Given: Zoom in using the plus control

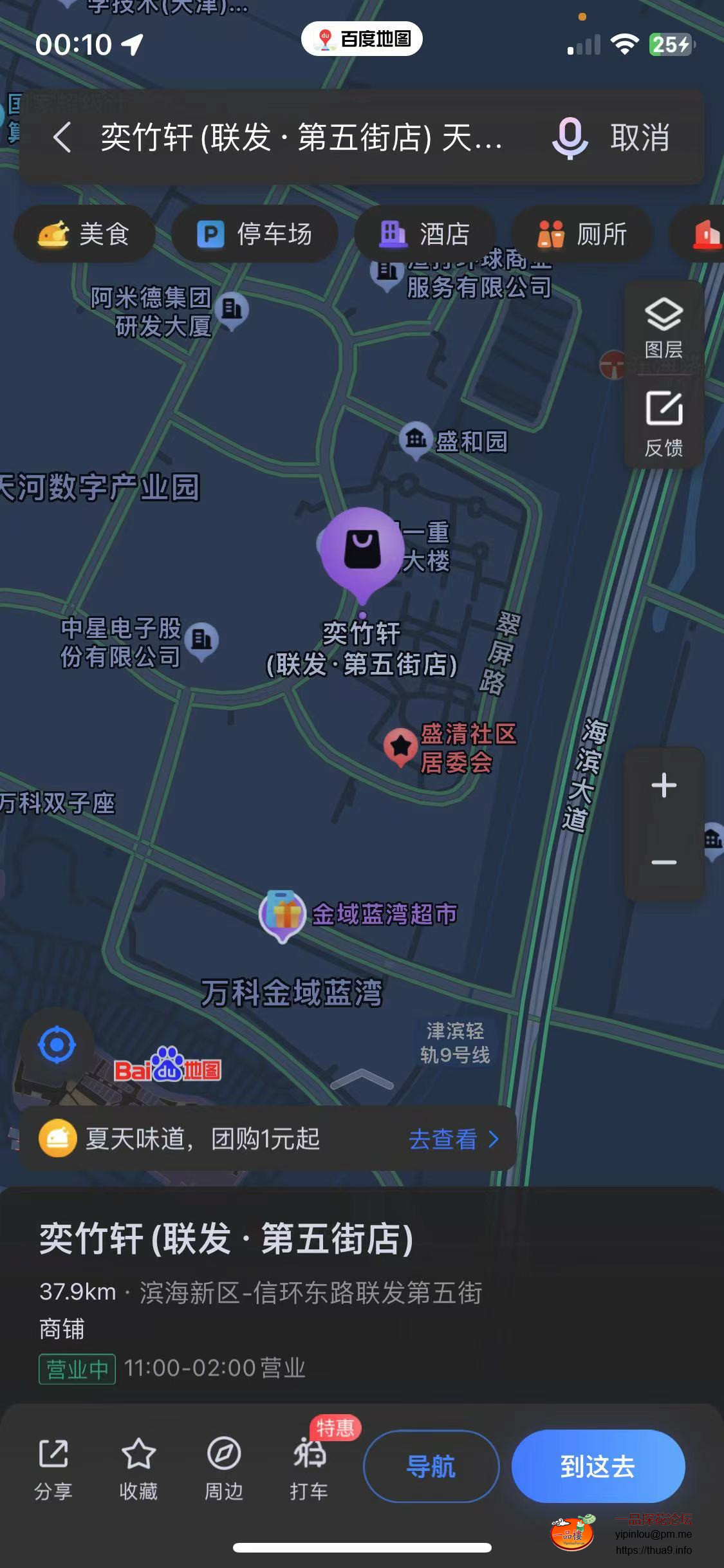Looking at the screenshot, I should pyautogui.click(x=664, y=785).
